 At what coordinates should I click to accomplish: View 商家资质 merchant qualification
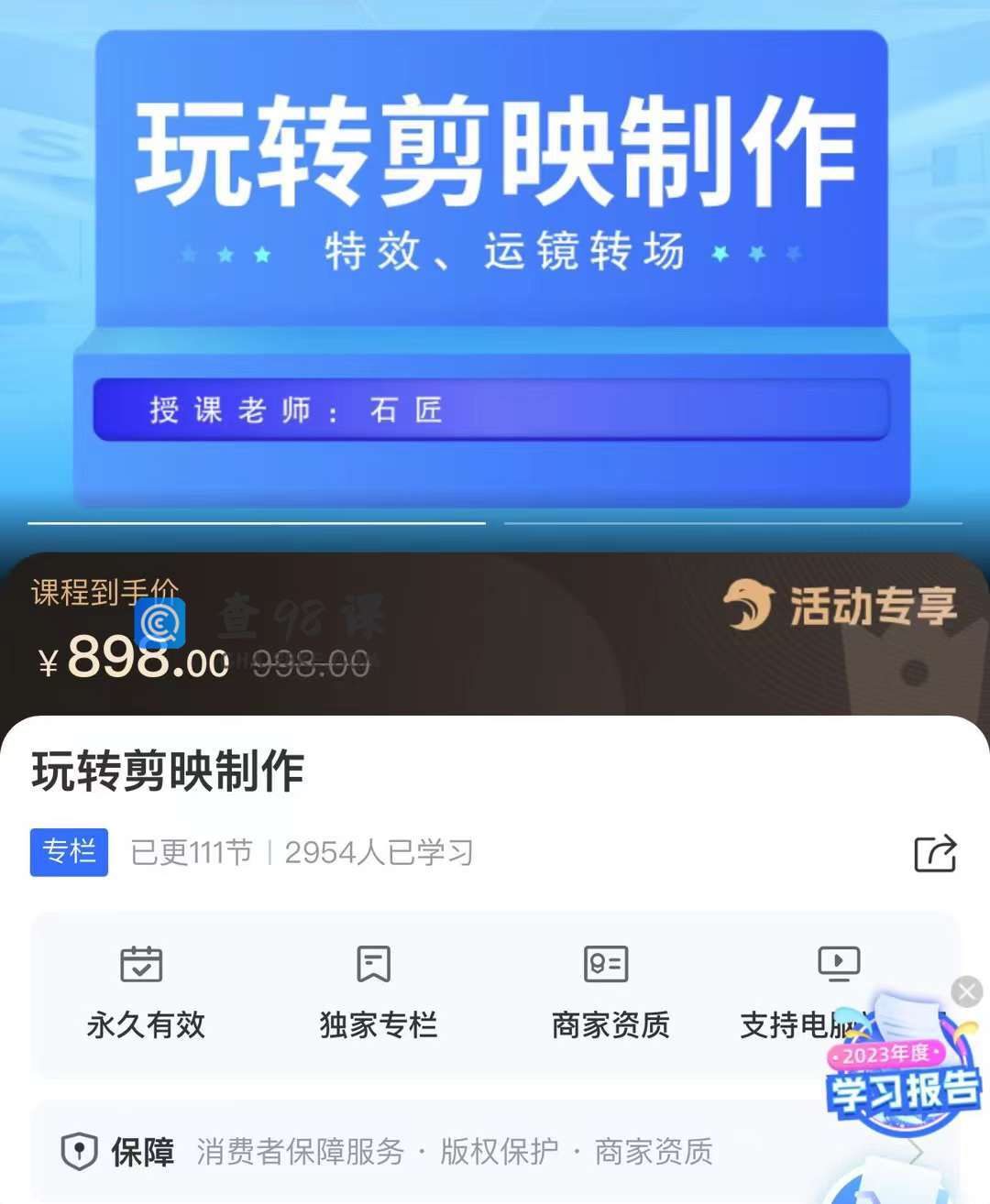click(610, 993)
